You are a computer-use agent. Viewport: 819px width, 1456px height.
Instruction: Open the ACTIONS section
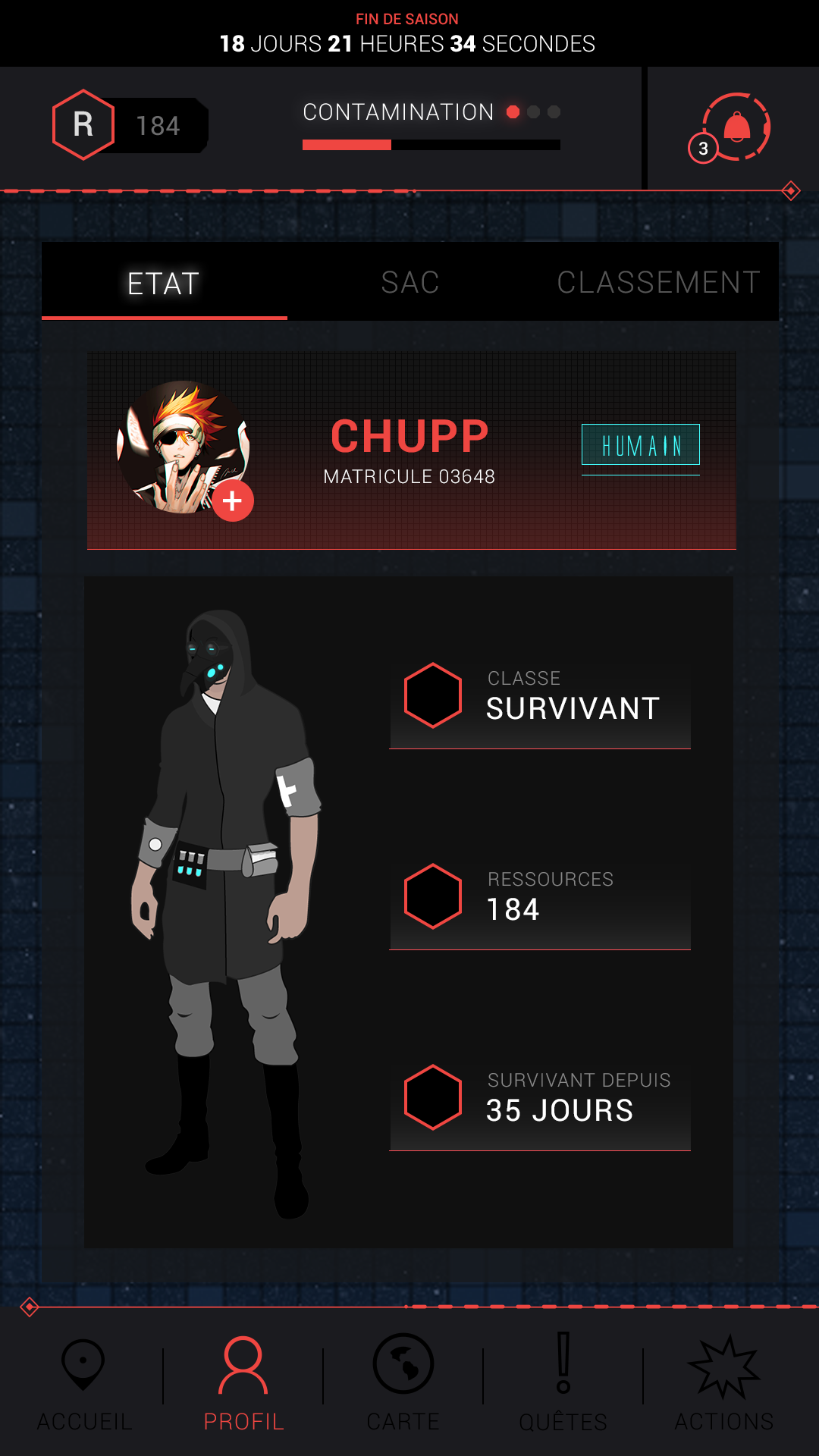point(724,1385)
